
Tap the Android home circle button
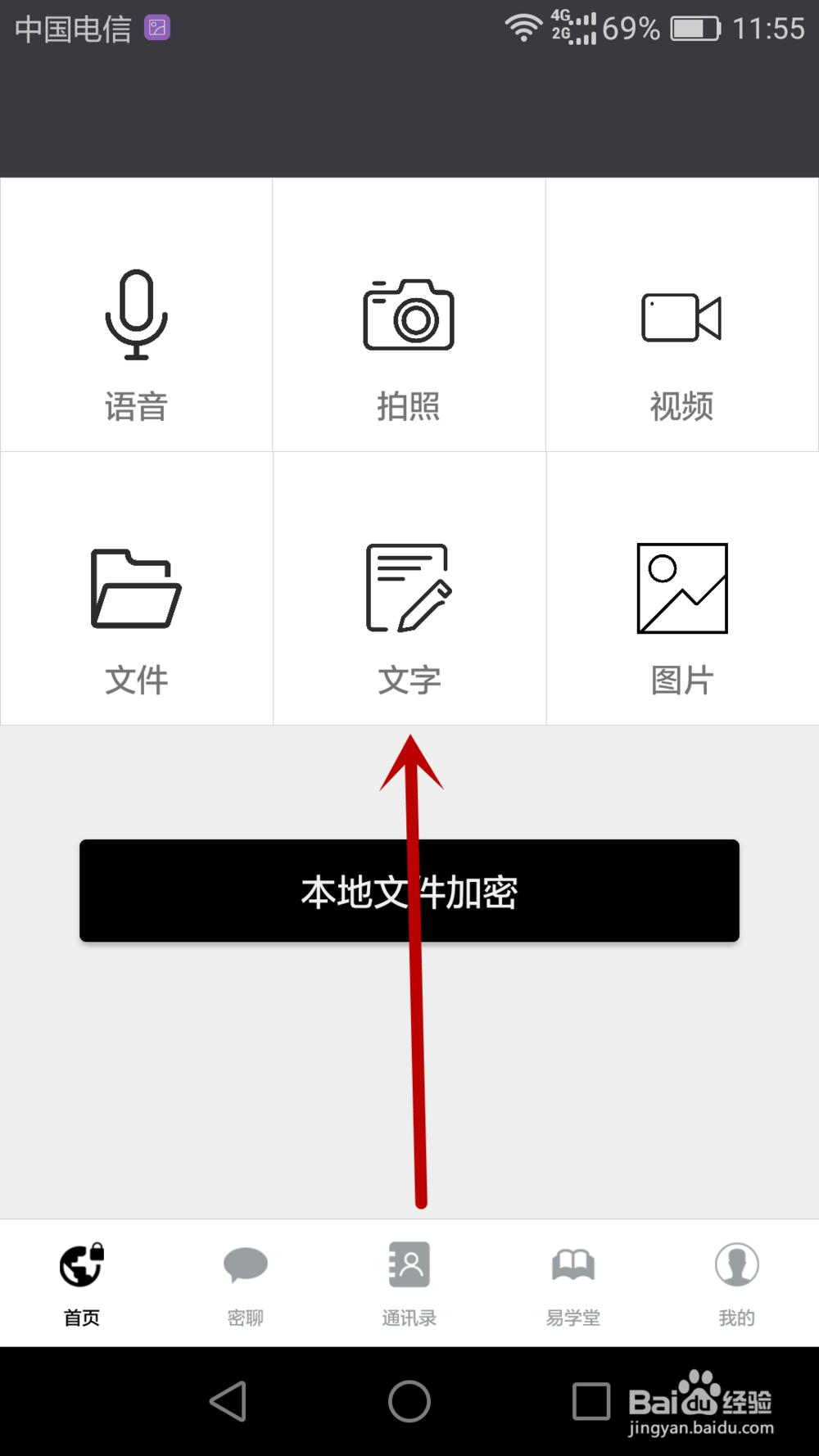pyautogui.click(x=409, y=1402)
